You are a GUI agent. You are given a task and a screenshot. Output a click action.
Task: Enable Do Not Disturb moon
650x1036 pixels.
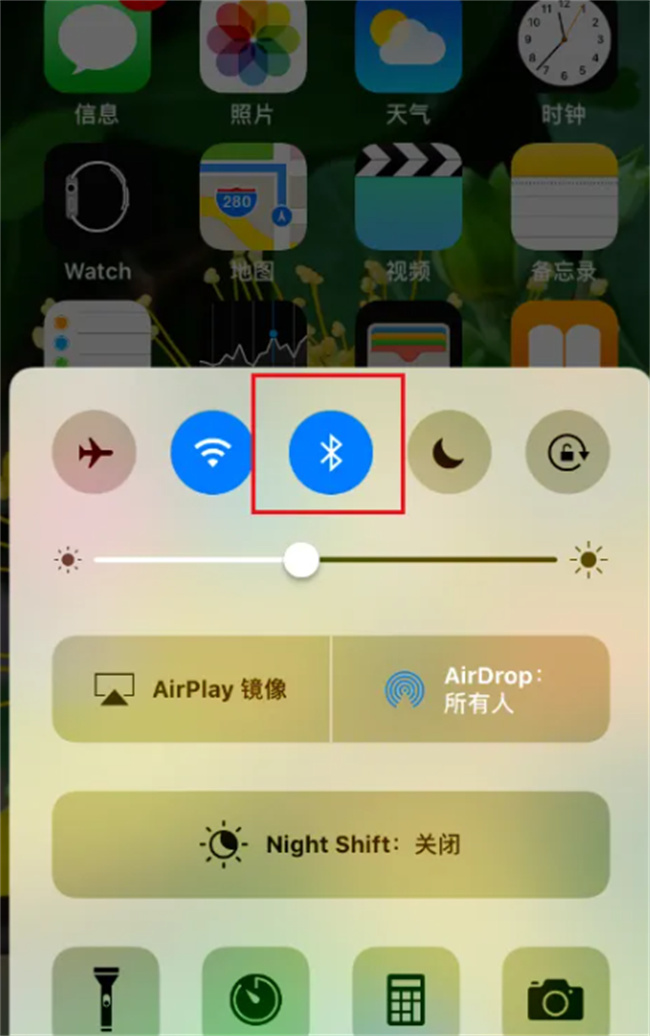[x=449, y=453]
